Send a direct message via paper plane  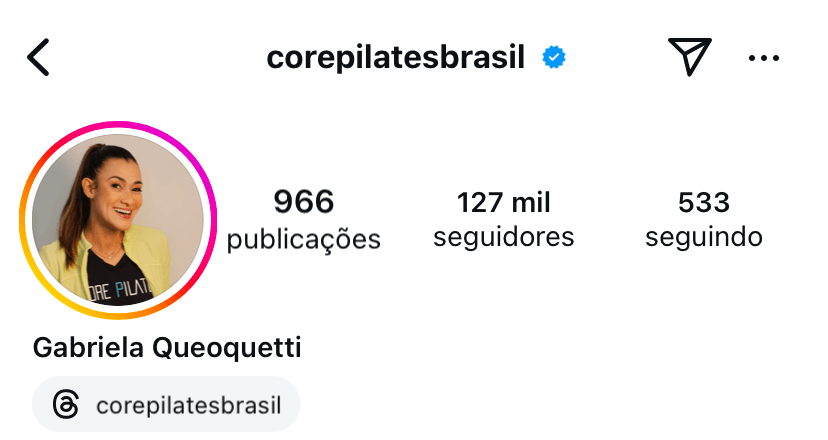(689, 57)
